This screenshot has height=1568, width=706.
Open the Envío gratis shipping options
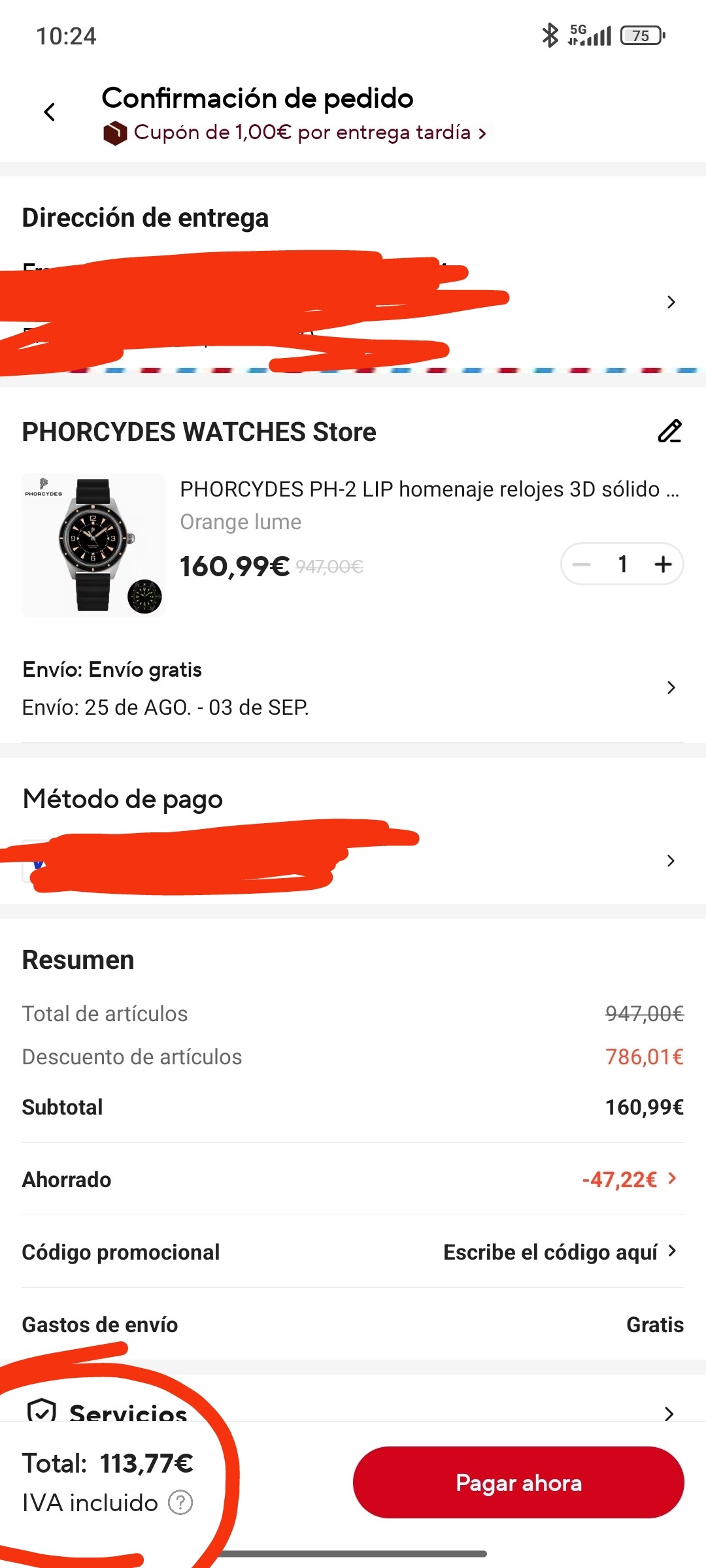[670, 687]
